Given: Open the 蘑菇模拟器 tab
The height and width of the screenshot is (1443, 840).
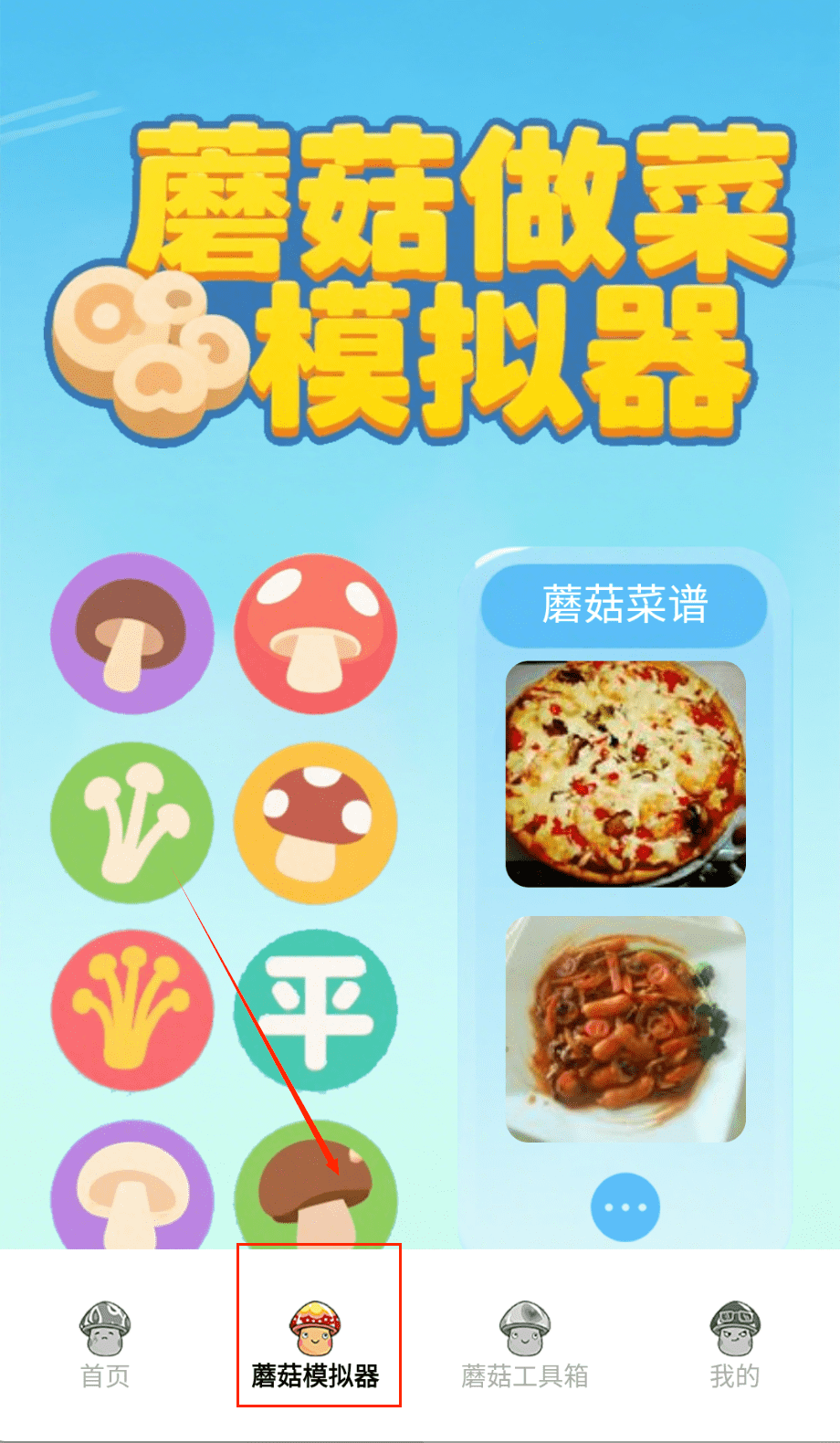Looking at the screenshot, I should click(x=316, y=1344).
